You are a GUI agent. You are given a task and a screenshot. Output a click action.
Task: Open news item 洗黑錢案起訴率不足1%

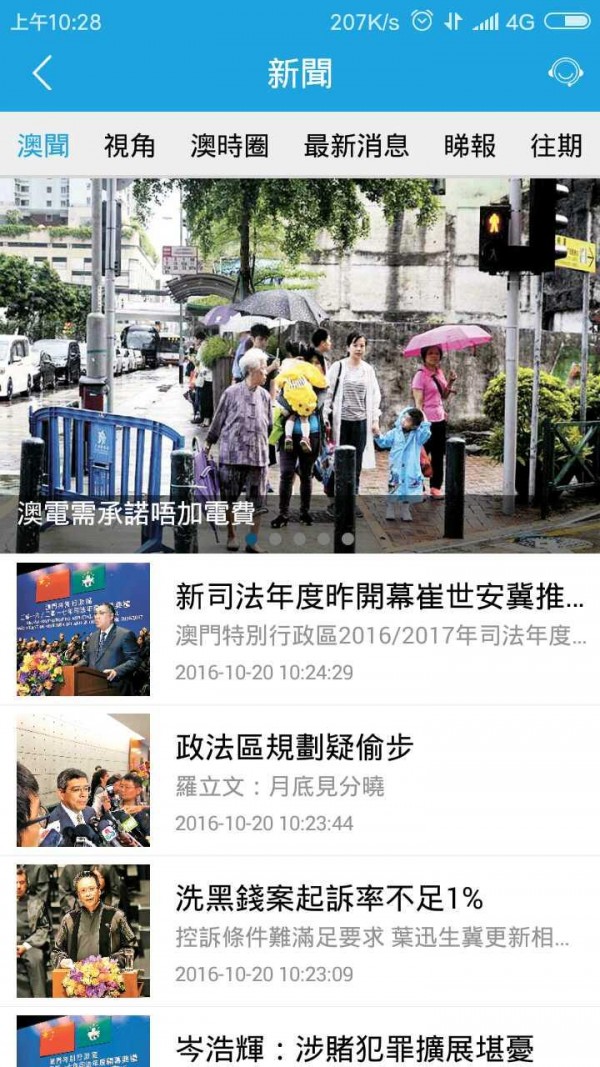(380, 930)
